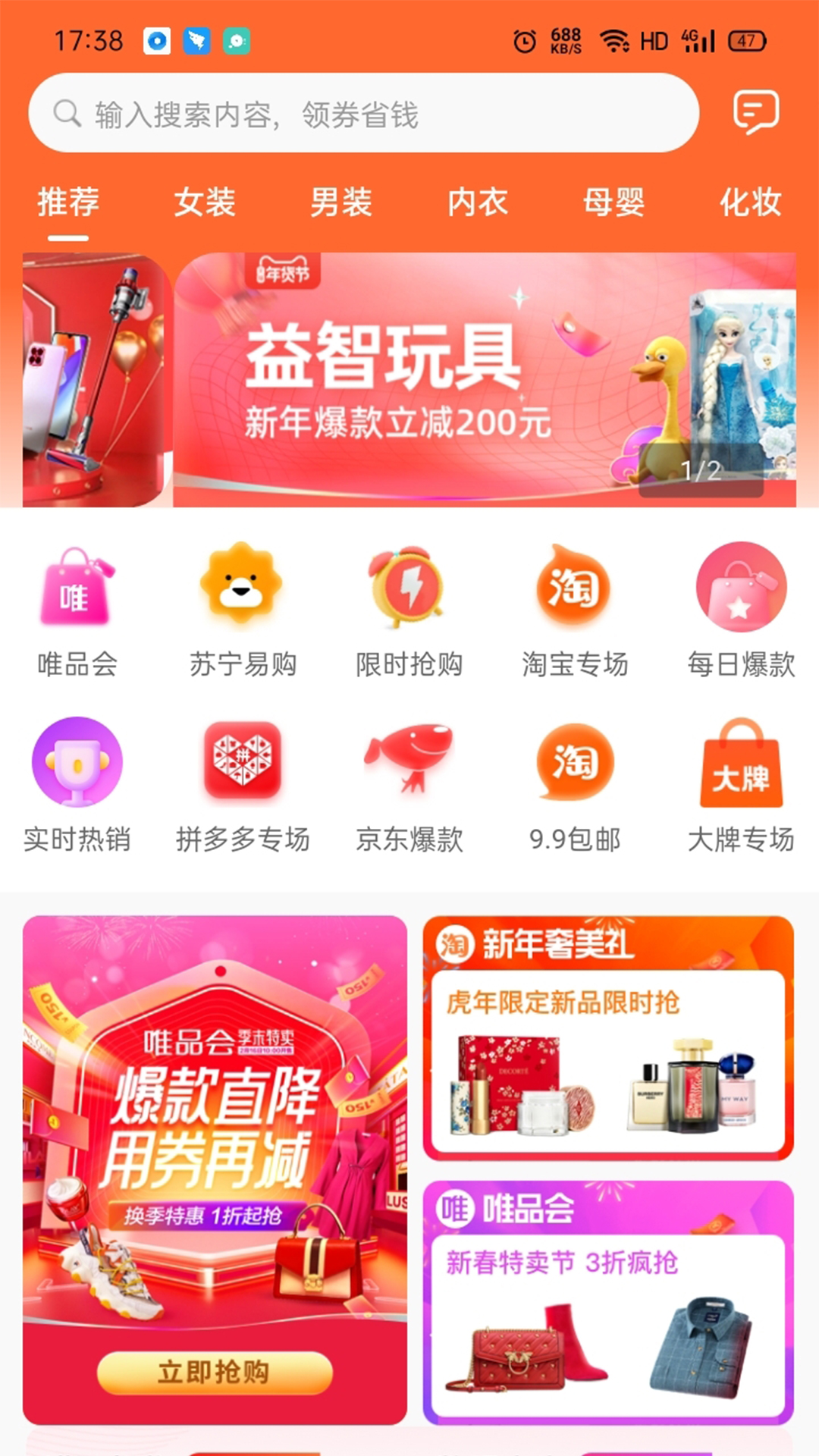This screenshot has height=1456, width=819.
Task: Open the 益智玩具 promo banner
Action: [484, 379]
